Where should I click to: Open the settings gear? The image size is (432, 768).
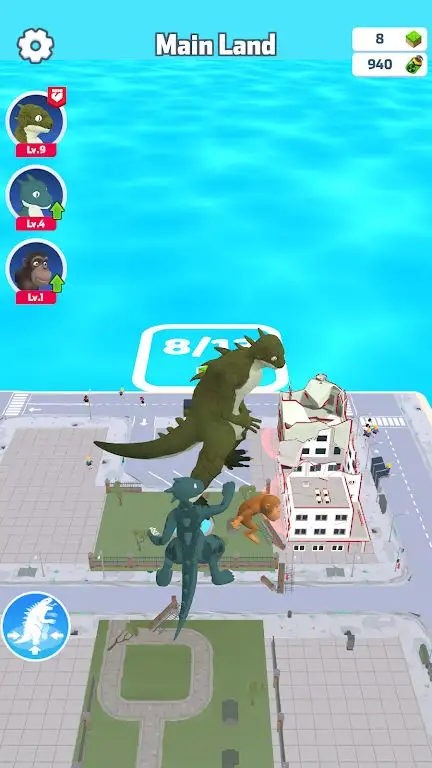point(36,46)
